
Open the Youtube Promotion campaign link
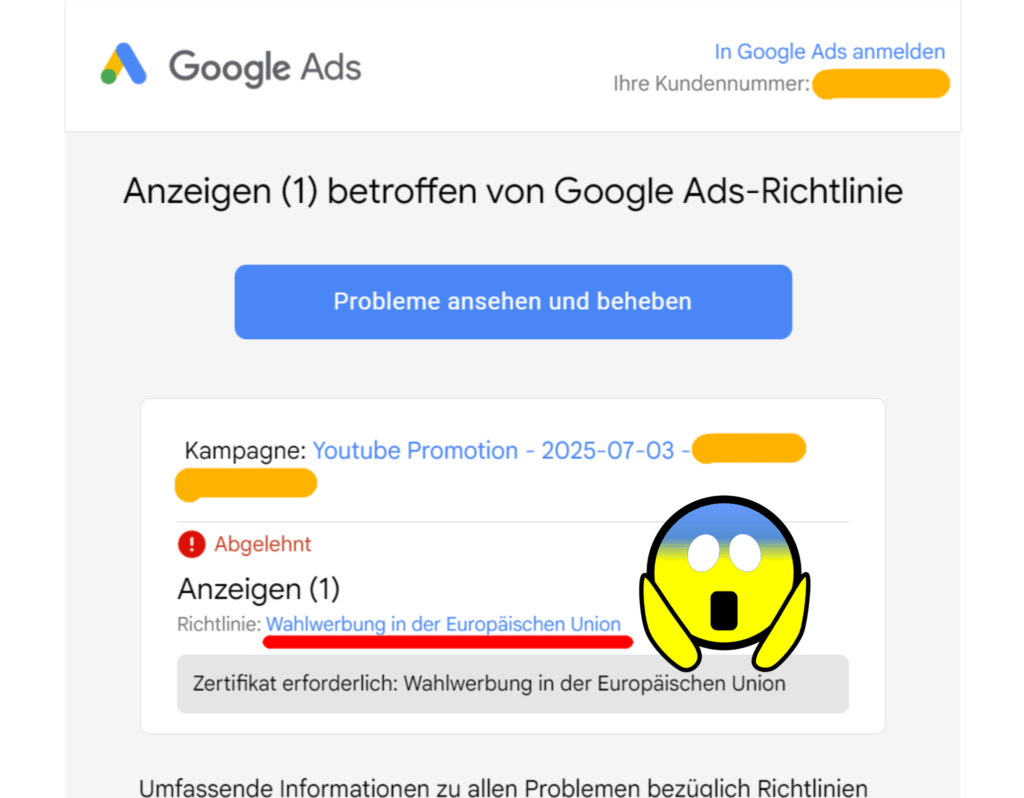click(494, 450)
